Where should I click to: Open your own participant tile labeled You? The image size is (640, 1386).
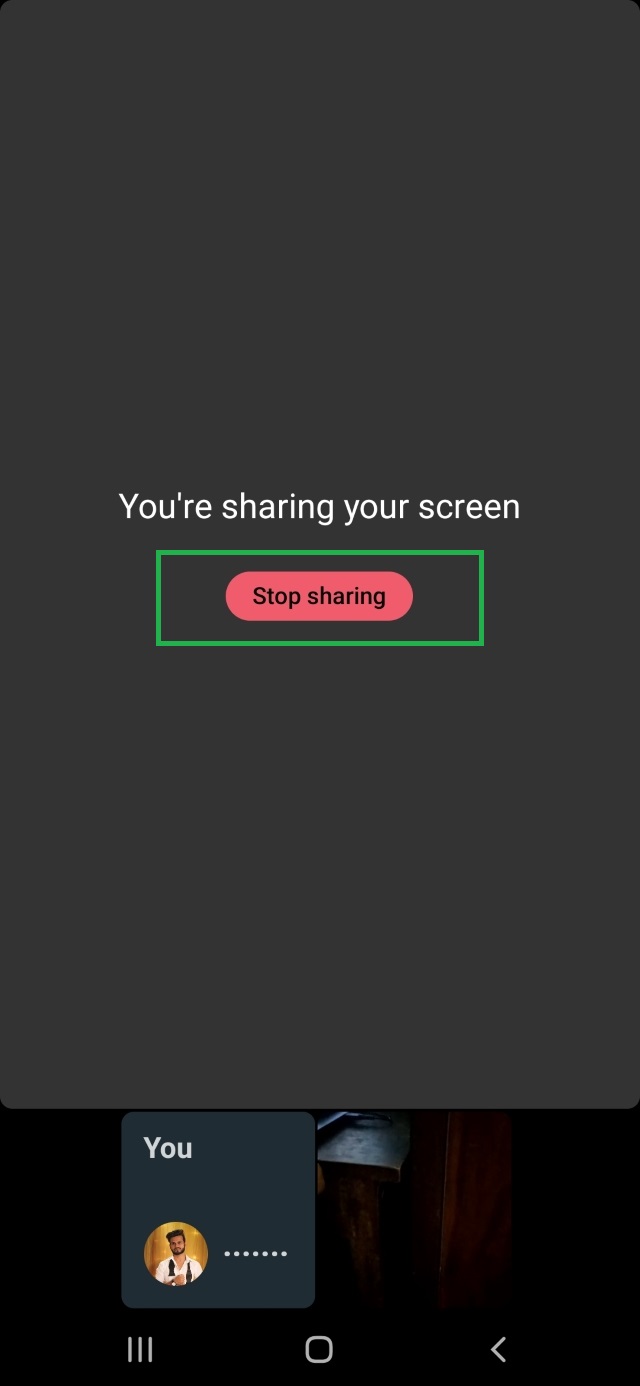218,1209
